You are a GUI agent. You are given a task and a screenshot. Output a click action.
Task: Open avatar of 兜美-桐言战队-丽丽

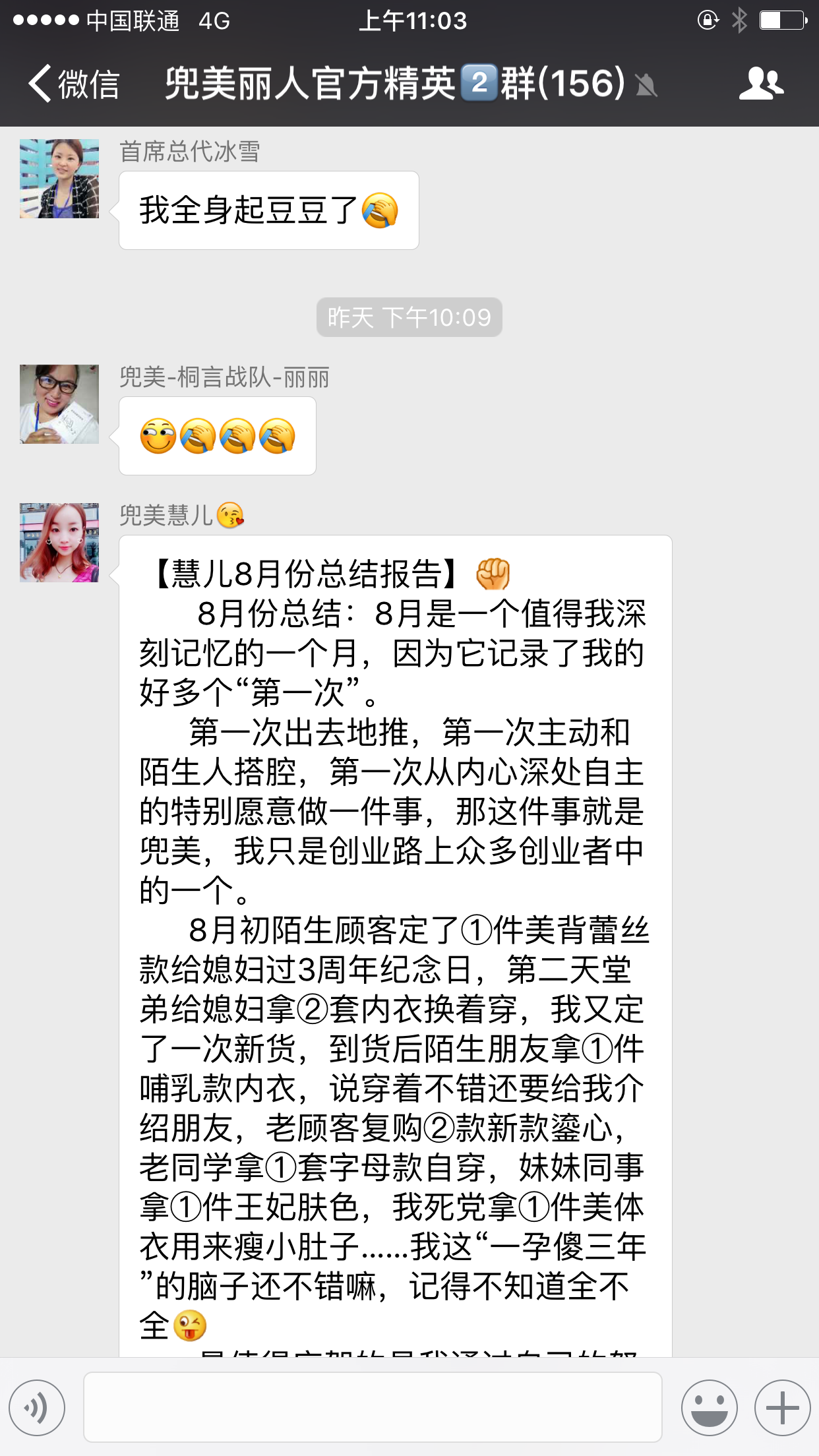[59, 404]
